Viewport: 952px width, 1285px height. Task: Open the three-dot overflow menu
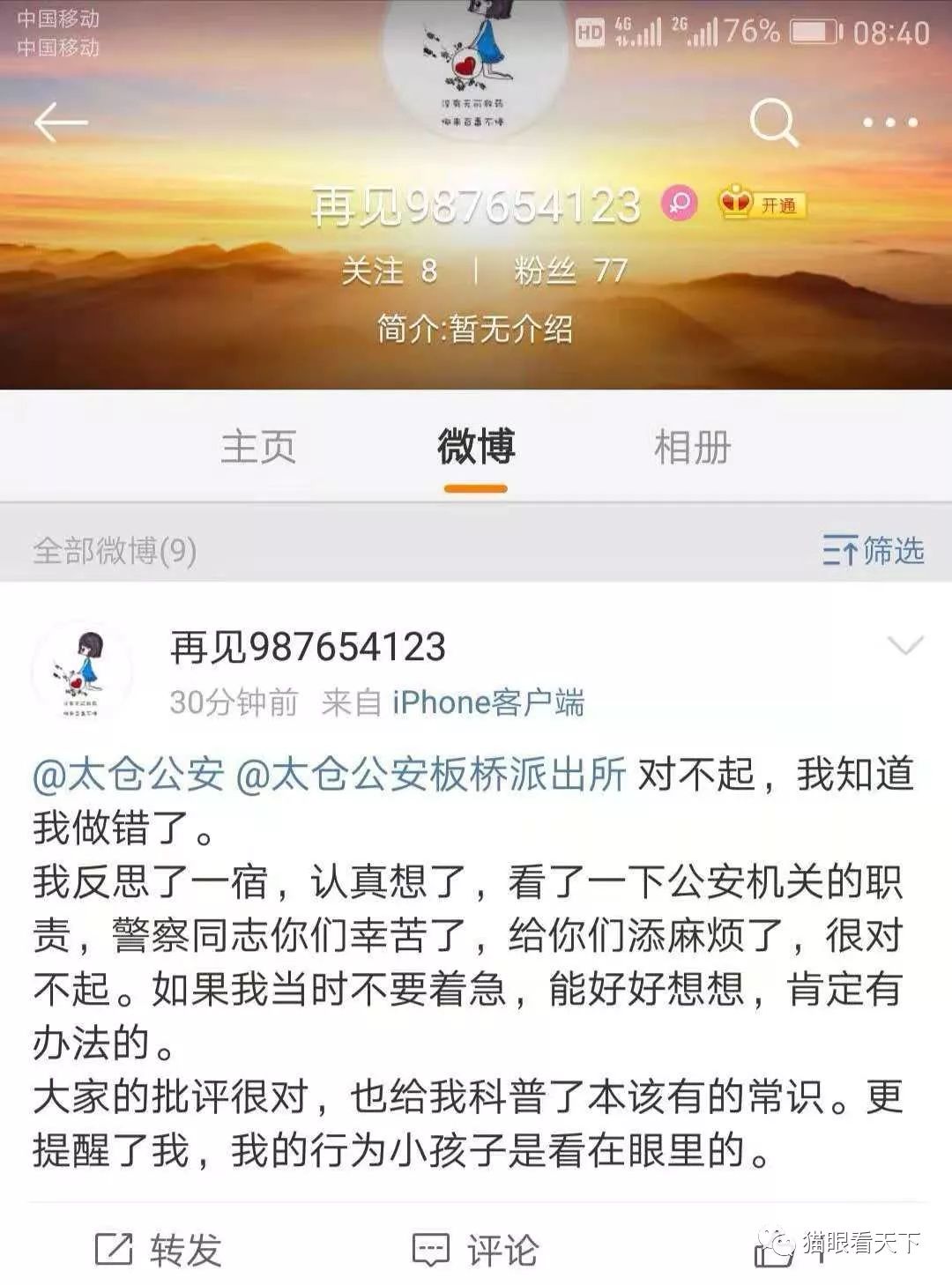(x=889, y=123)
